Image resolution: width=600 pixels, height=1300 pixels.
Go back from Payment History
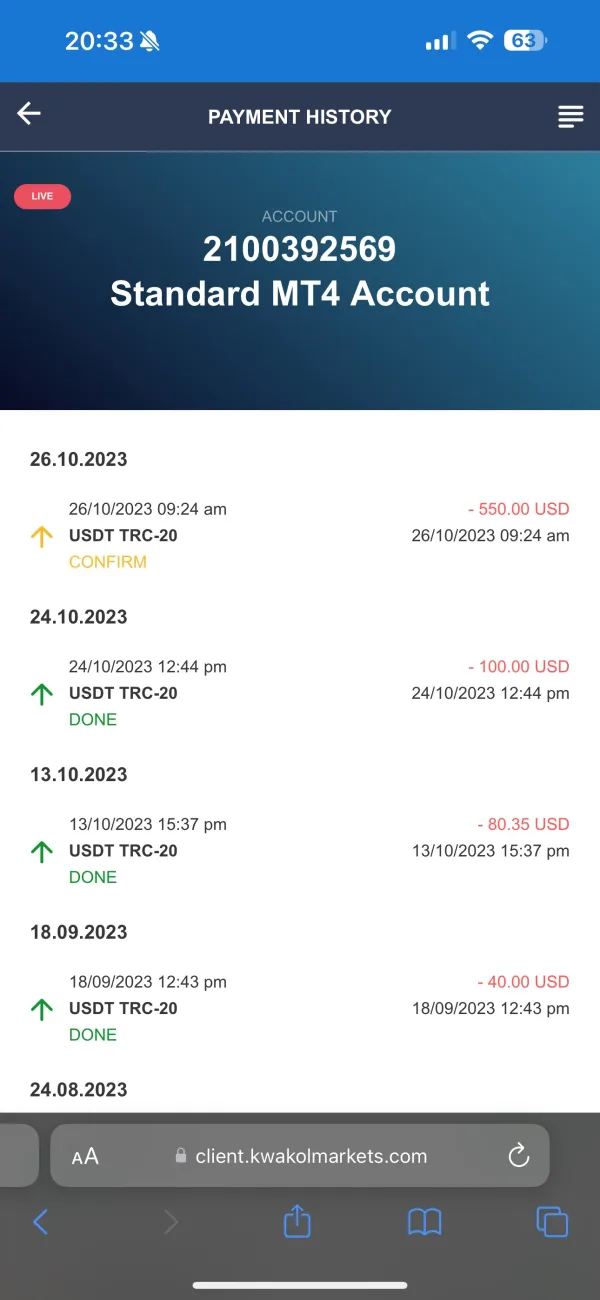point(29,114)
